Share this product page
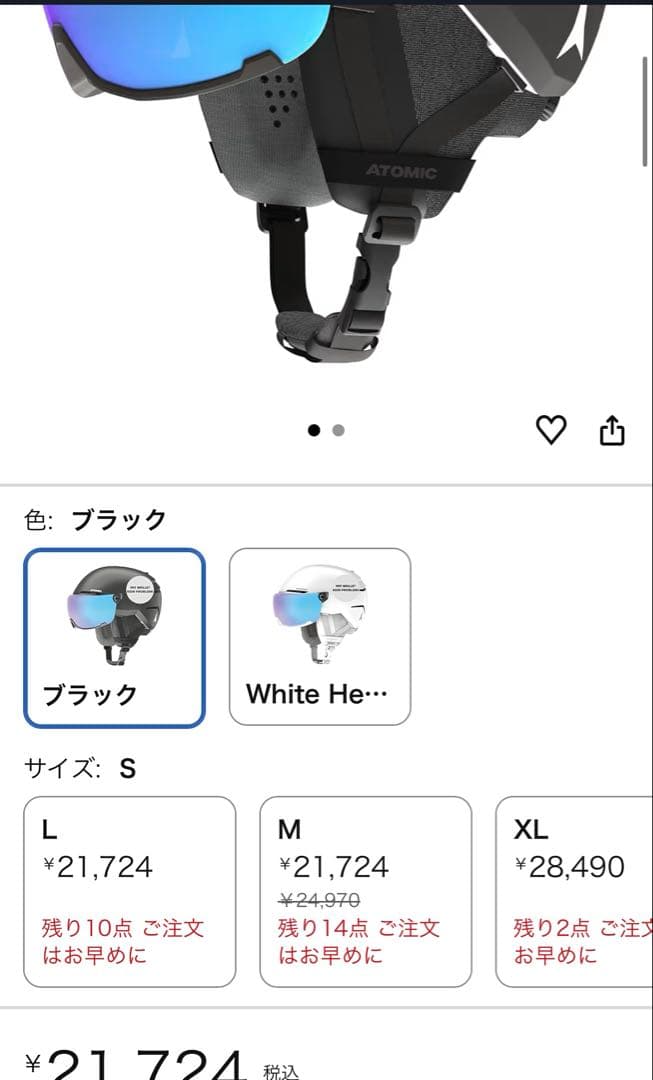Image resolution: width=653 pixels, height=1080 pixels. pos(612,430)
